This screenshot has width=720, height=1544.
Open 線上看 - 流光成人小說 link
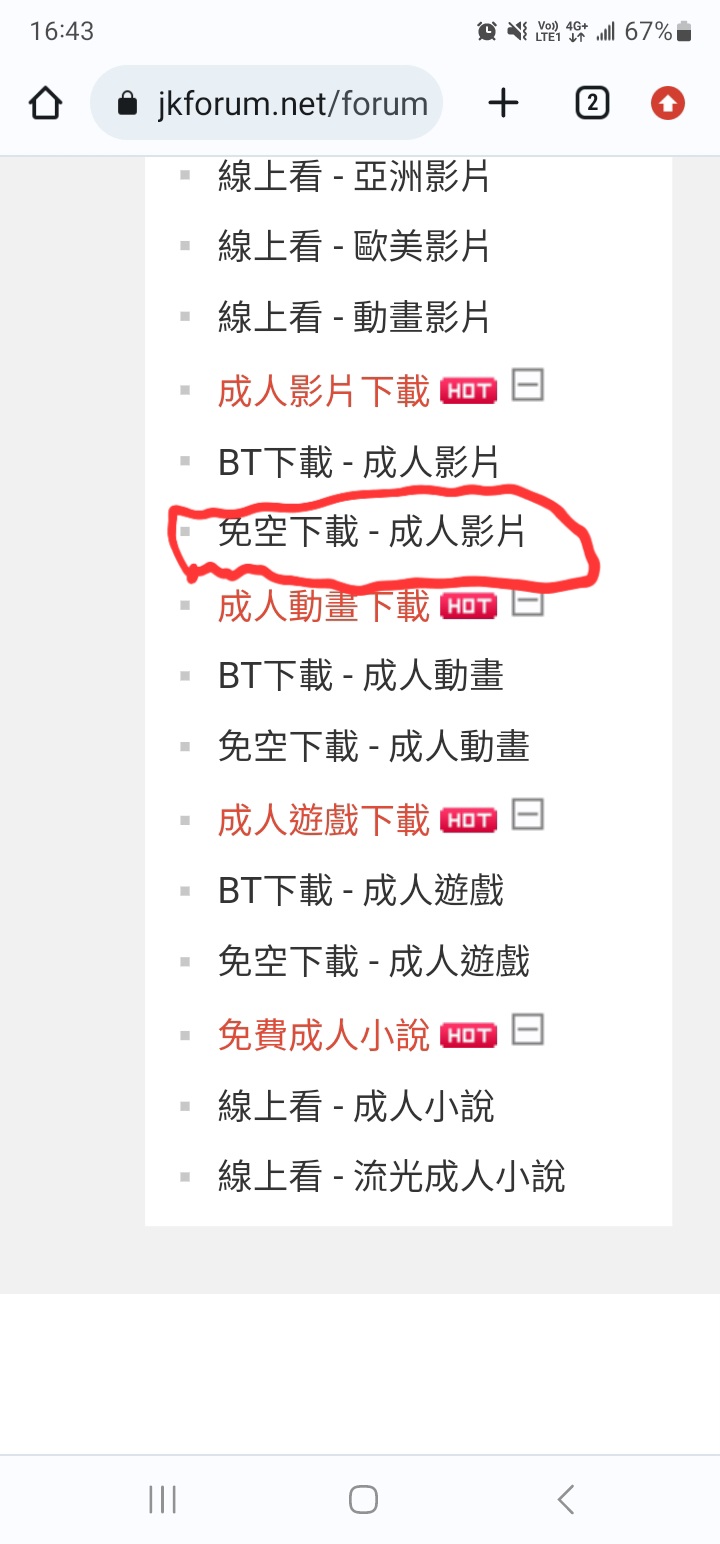point(392,1176)
